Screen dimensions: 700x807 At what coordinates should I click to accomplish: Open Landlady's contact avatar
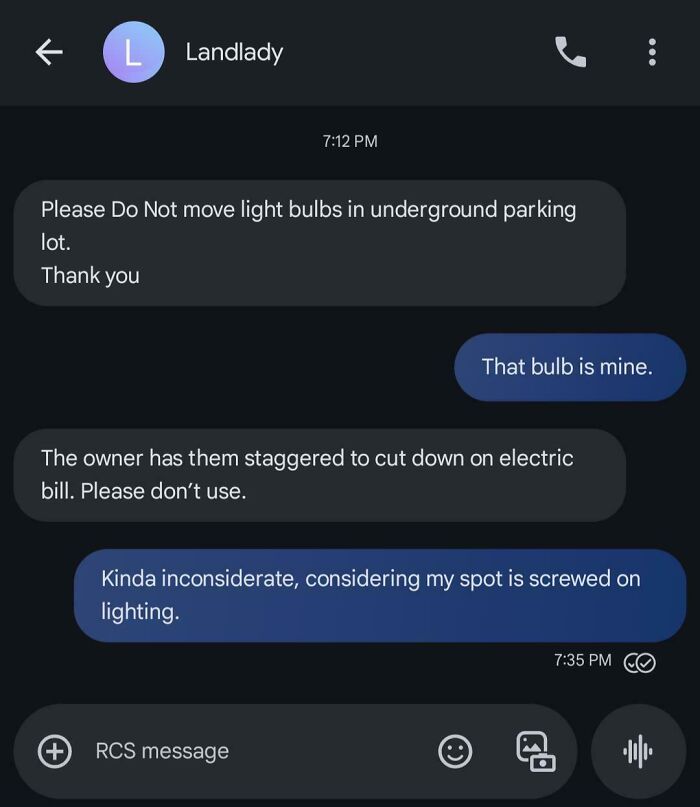coord(133,52)
